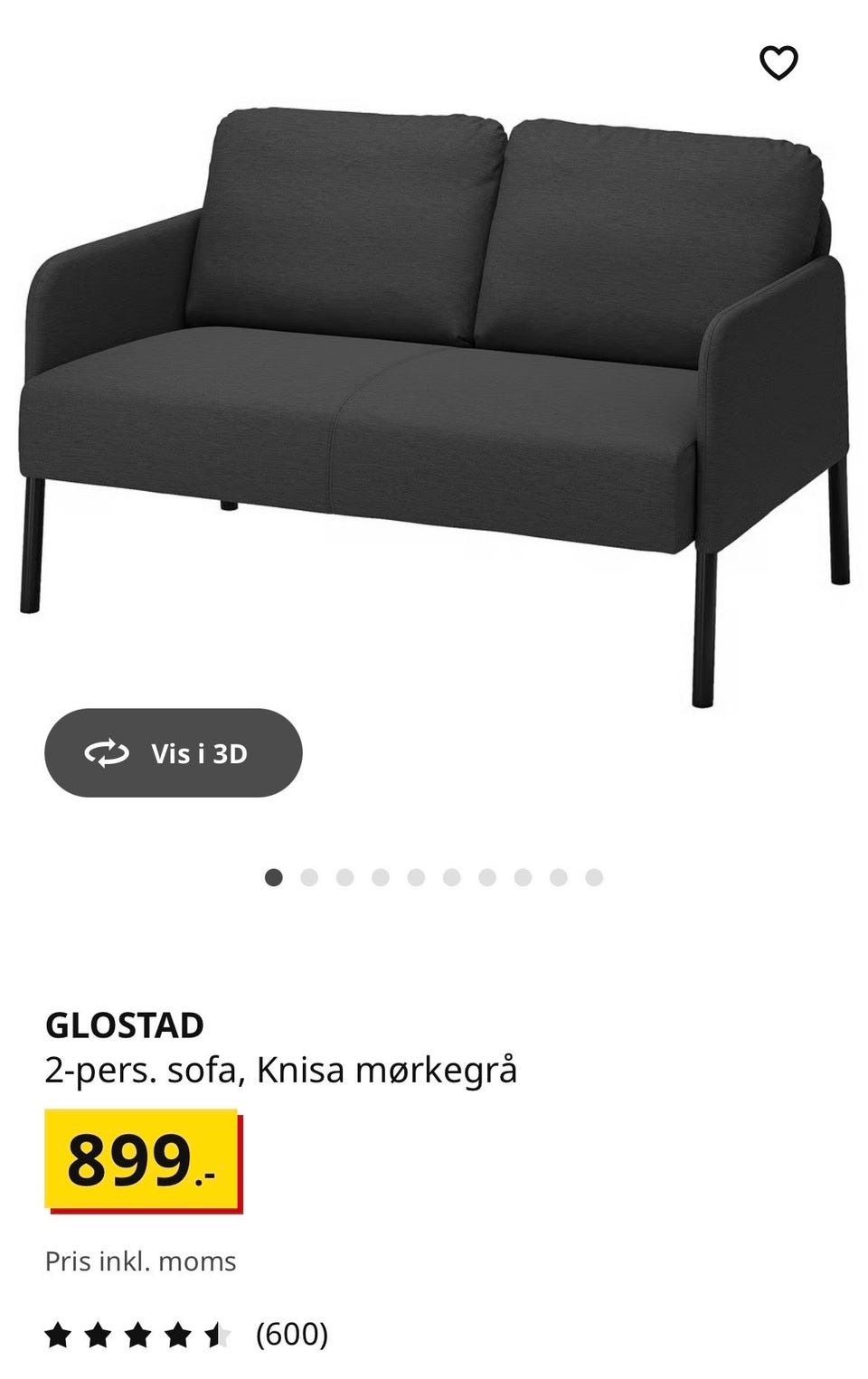Click the Knisa mørkegrå subtitle text

click(280, 1069)
